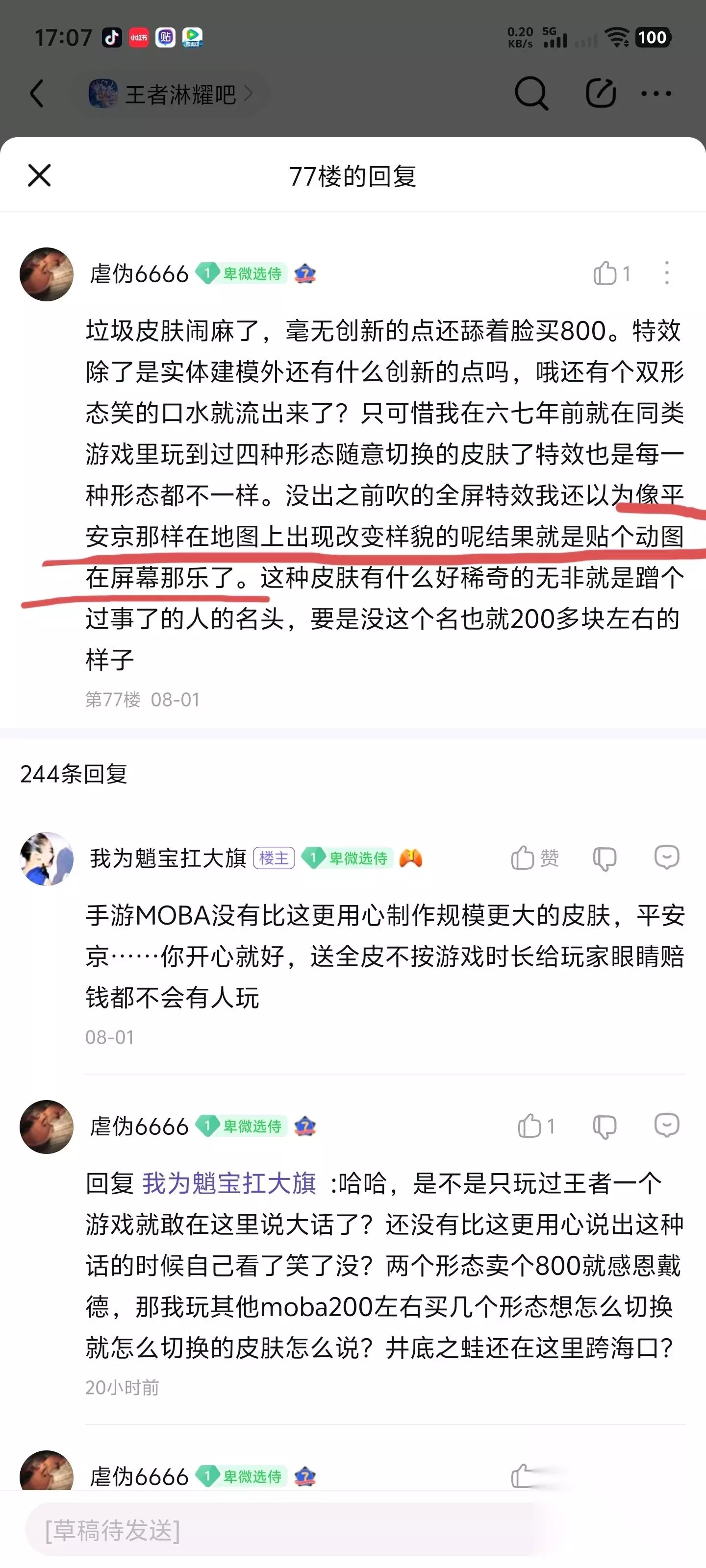The width and height of the screenshot is (706, 1568).
Task: Tap the compose post icon
Action: tap(601, 93)
